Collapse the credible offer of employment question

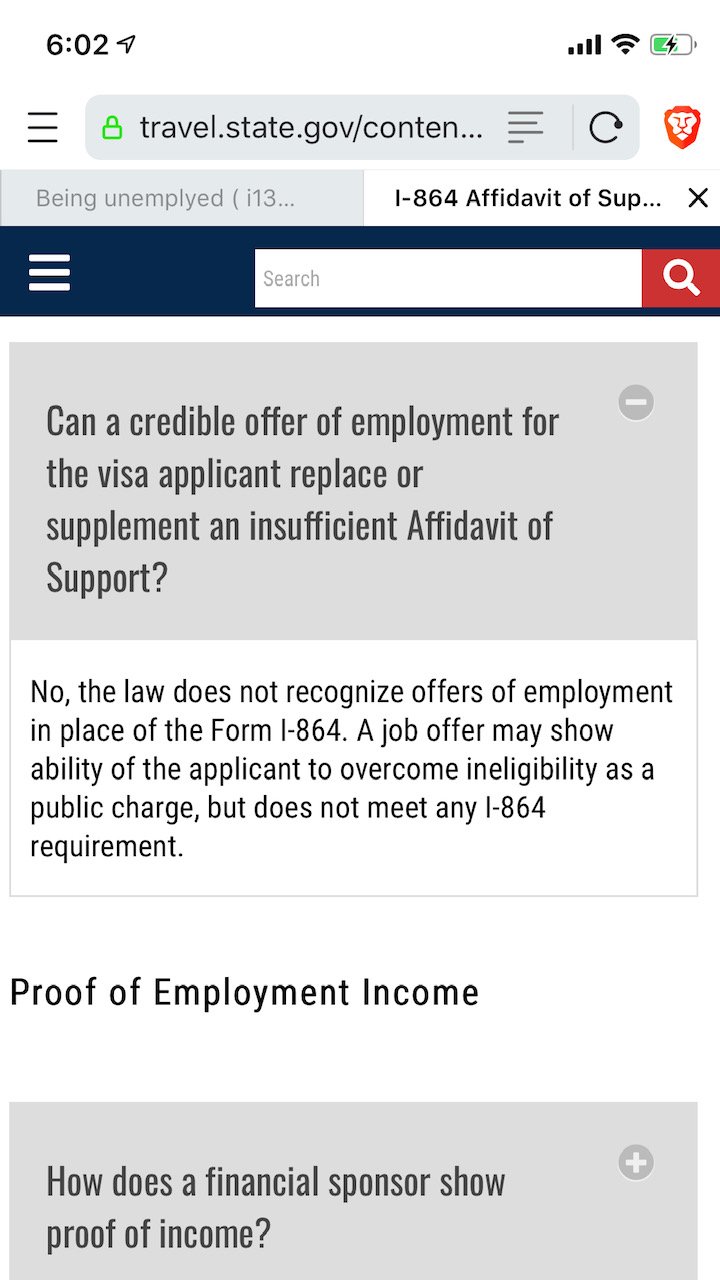(x=636, y=403)
